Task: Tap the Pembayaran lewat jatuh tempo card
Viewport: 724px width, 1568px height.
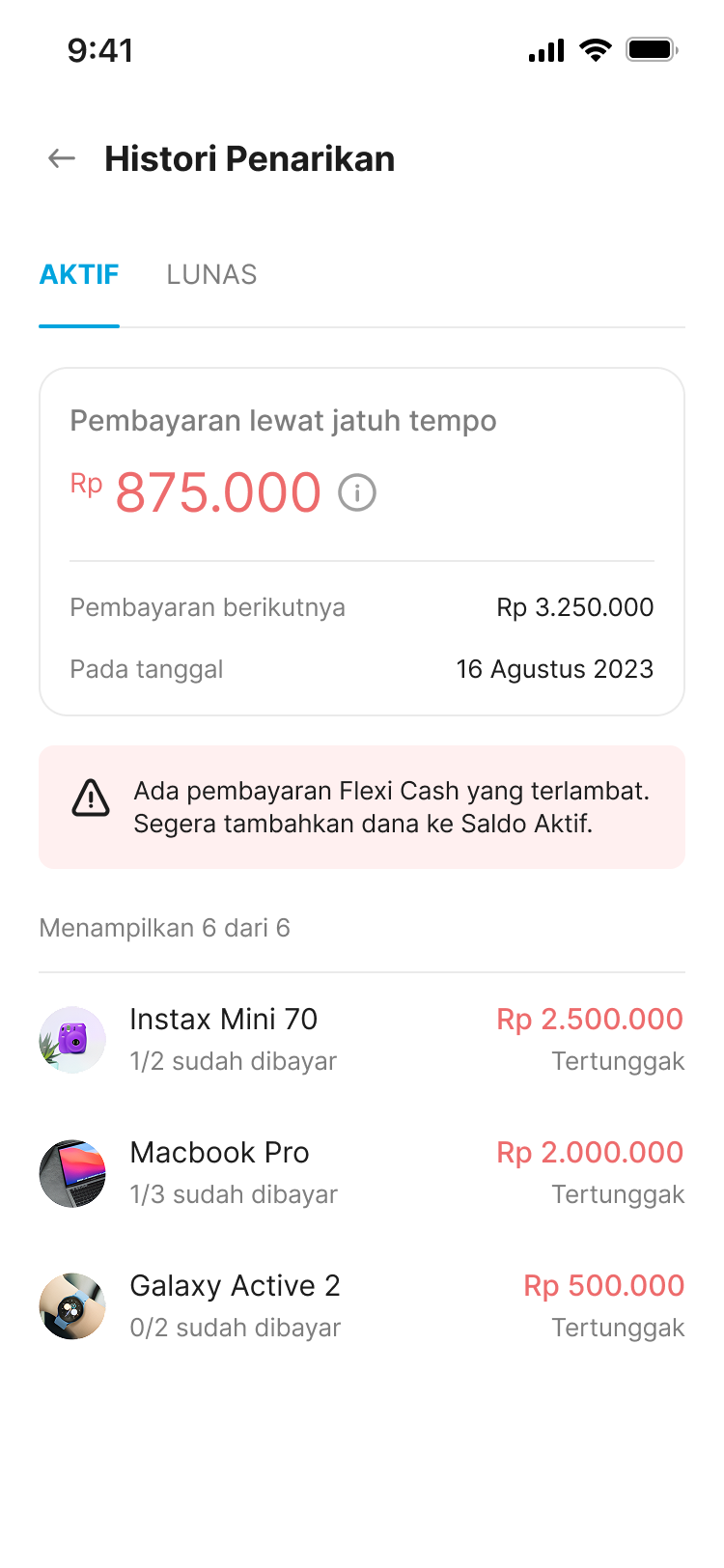Action: tap(361, 539)
